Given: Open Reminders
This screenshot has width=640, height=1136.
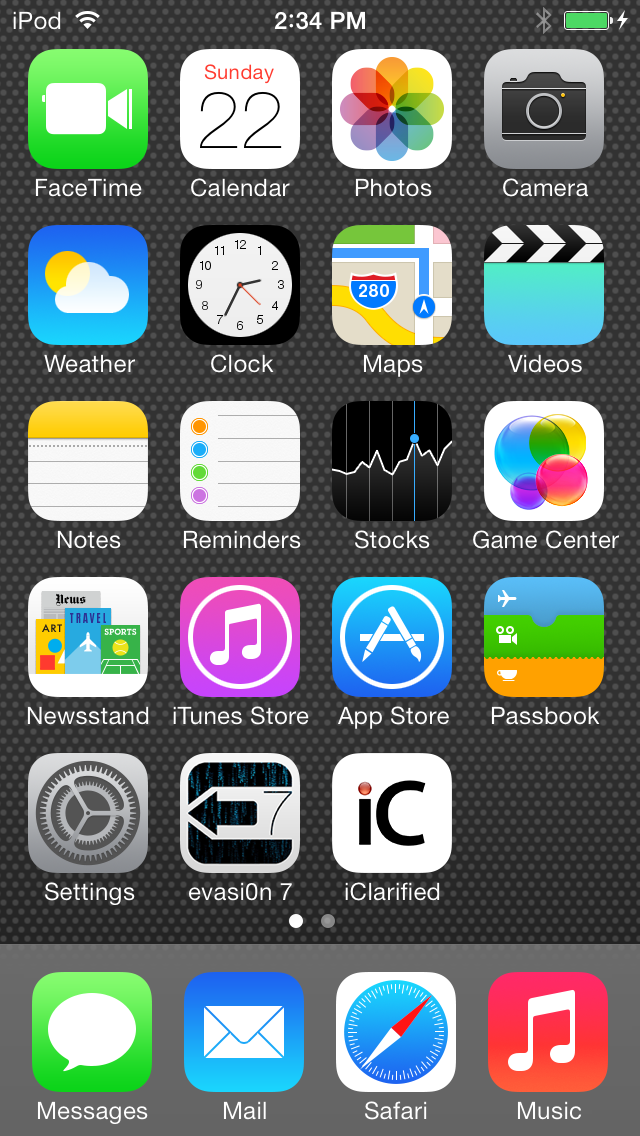Looking at the screenshot, I should coord(240,461).
